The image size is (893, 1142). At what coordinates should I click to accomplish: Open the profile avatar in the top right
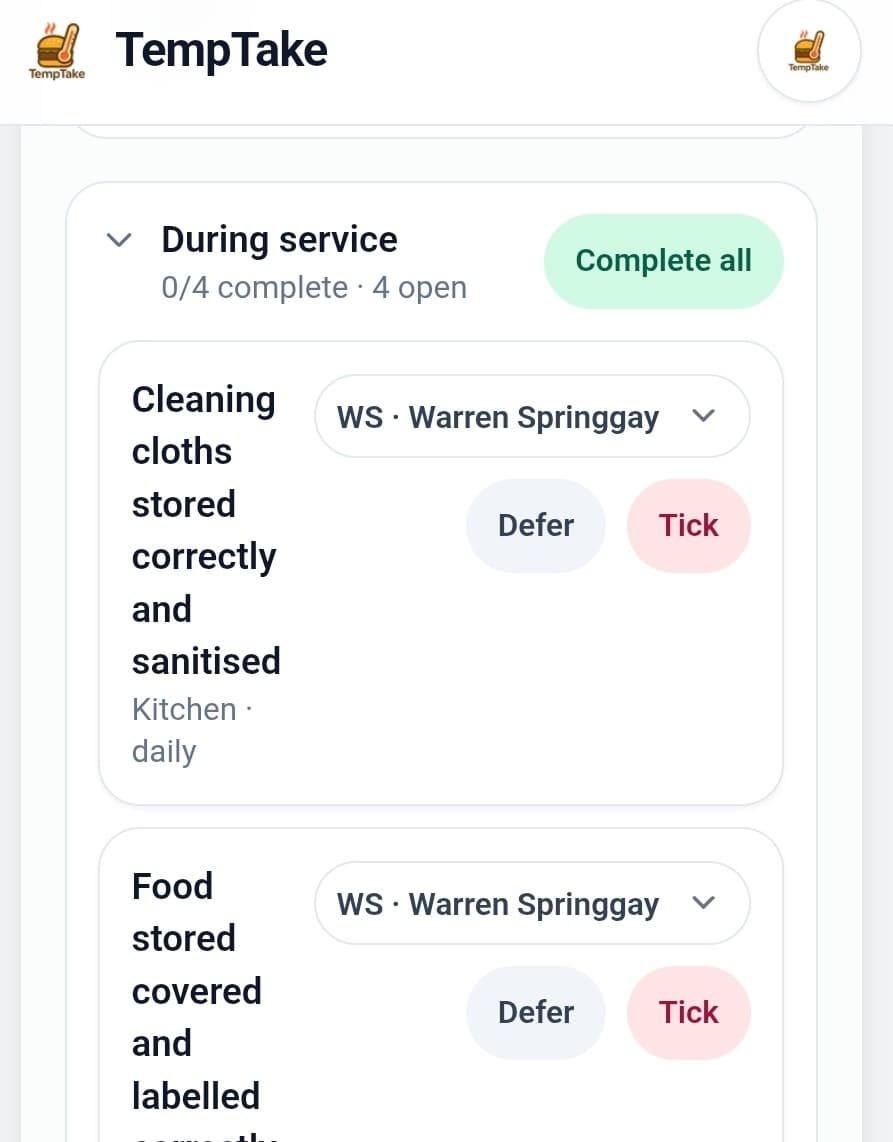coord(809,50)
